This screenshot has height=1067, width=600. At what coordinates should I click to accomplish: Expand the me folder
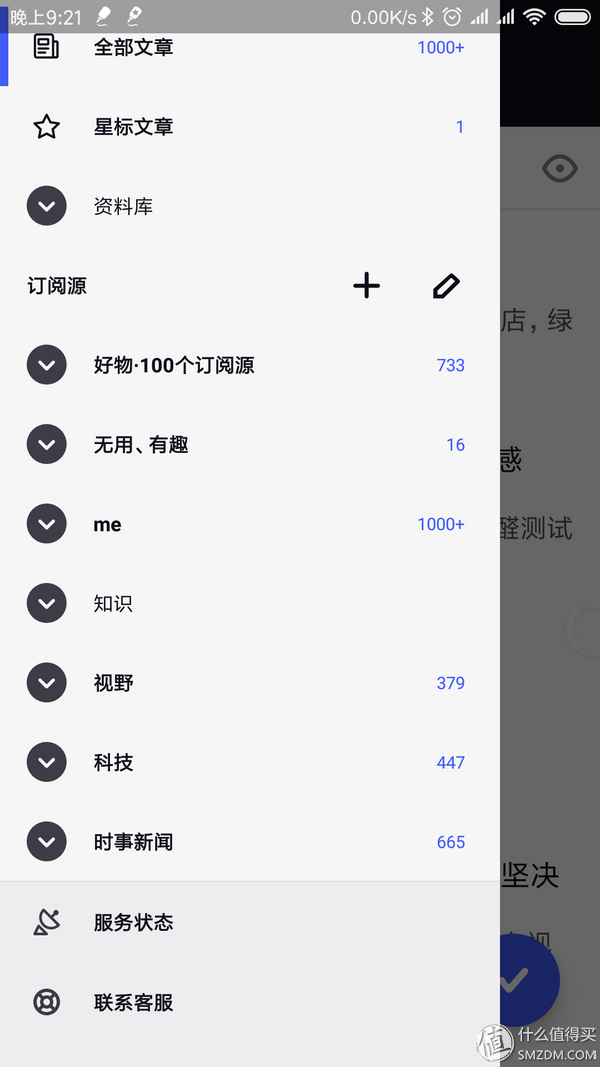46,524
